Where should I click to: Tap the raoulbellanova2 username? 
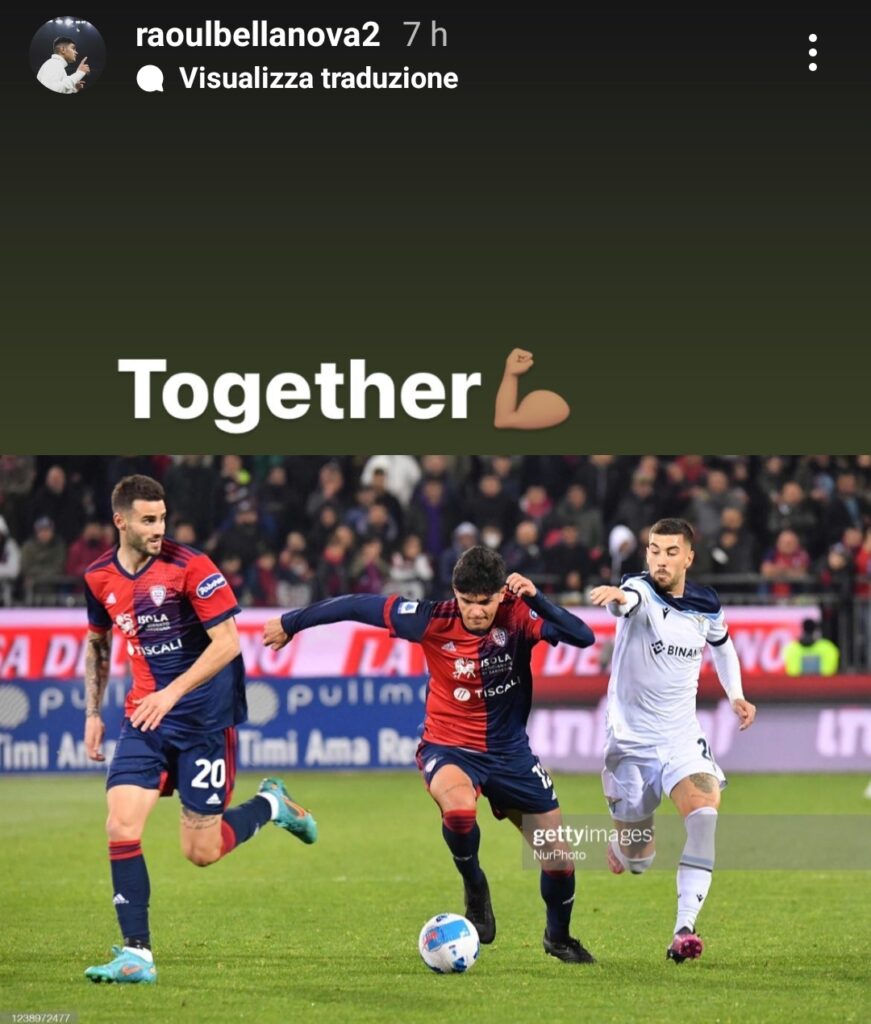pyautogui.click(x=257, y=35)
